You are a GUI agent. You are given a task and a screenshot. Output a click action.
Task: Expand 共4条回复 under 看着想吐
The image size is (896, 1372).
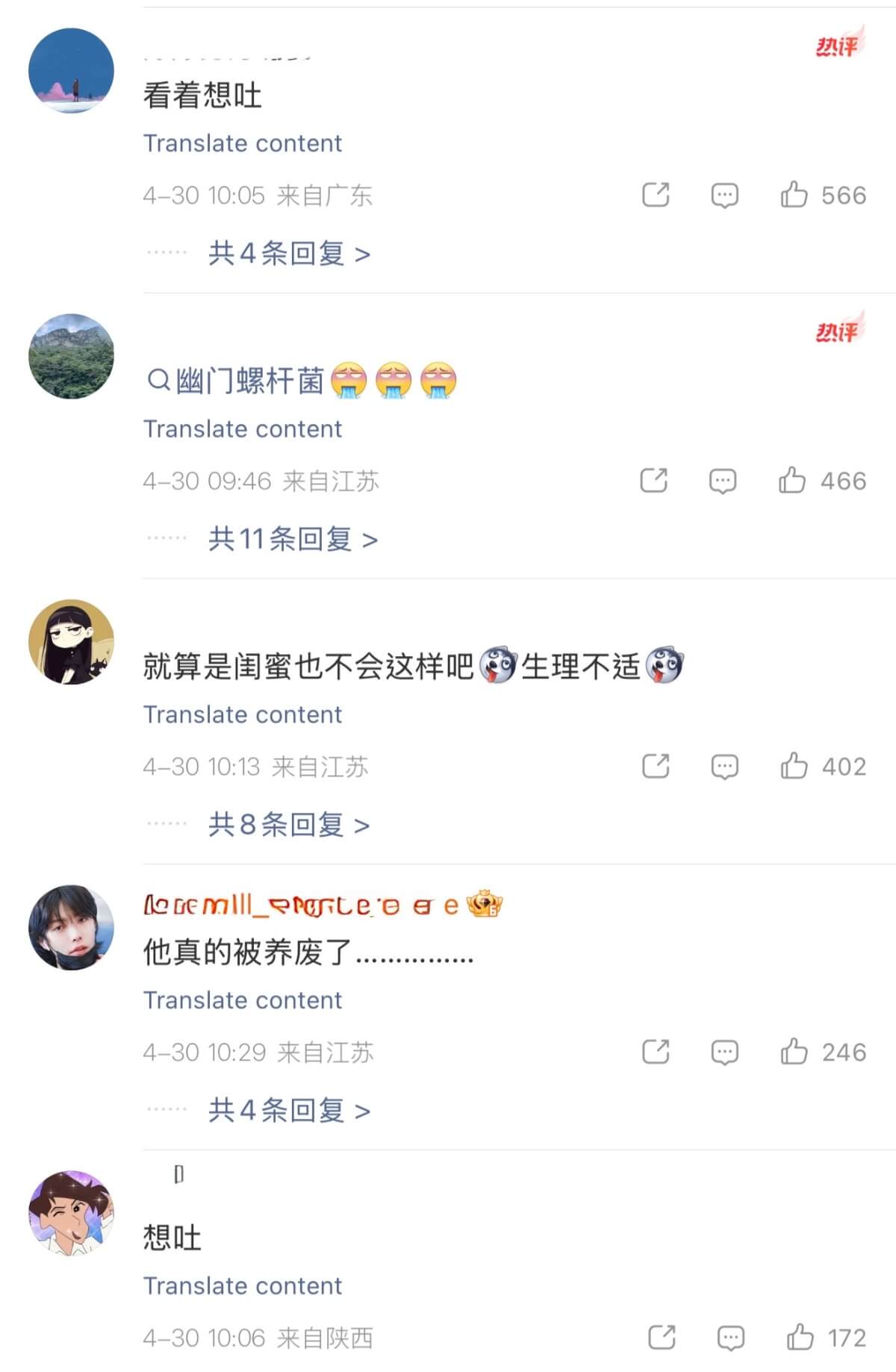click(289, 254)
